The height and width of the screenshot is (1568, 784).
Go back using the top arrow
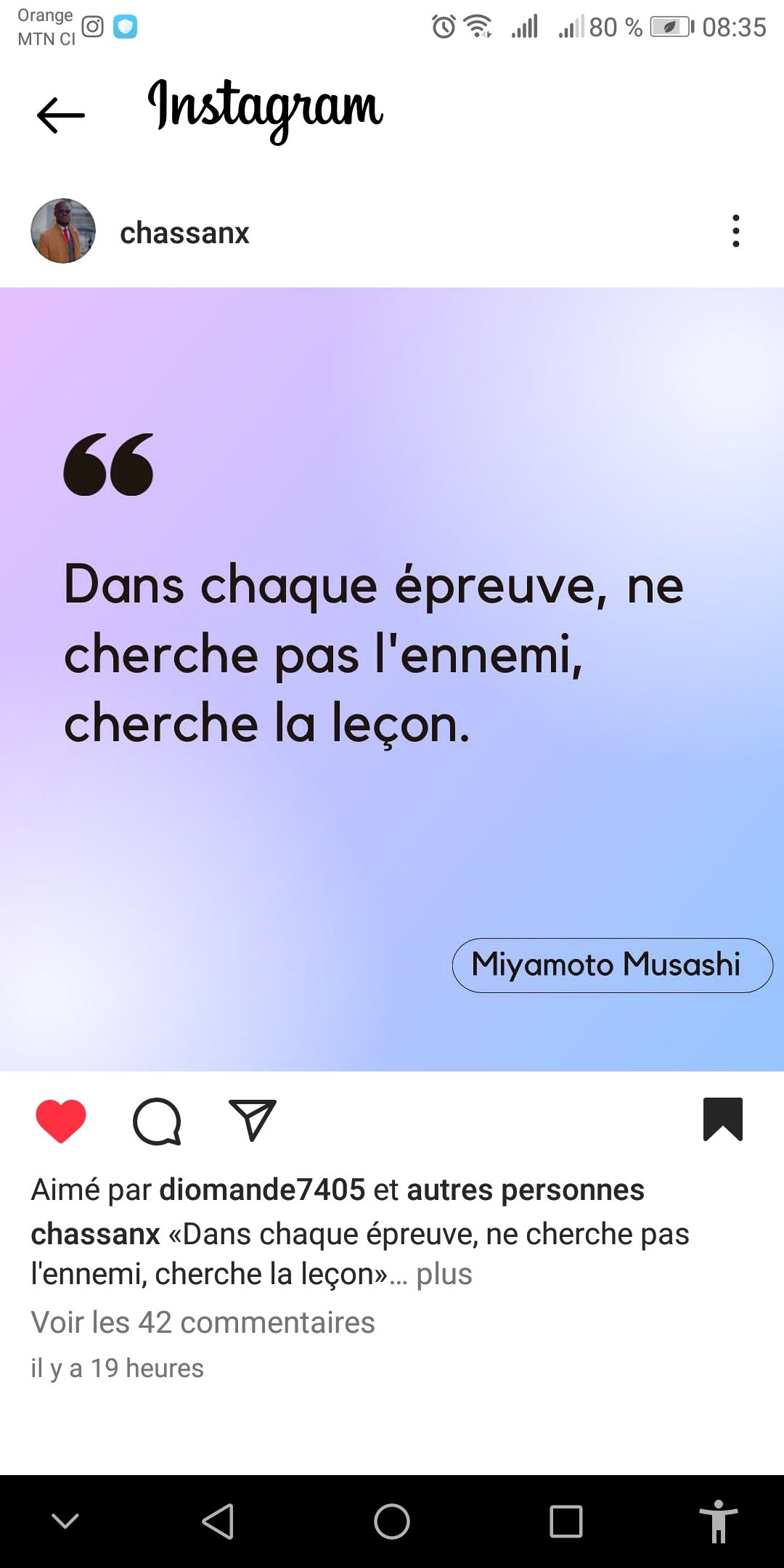pos(61,115)
